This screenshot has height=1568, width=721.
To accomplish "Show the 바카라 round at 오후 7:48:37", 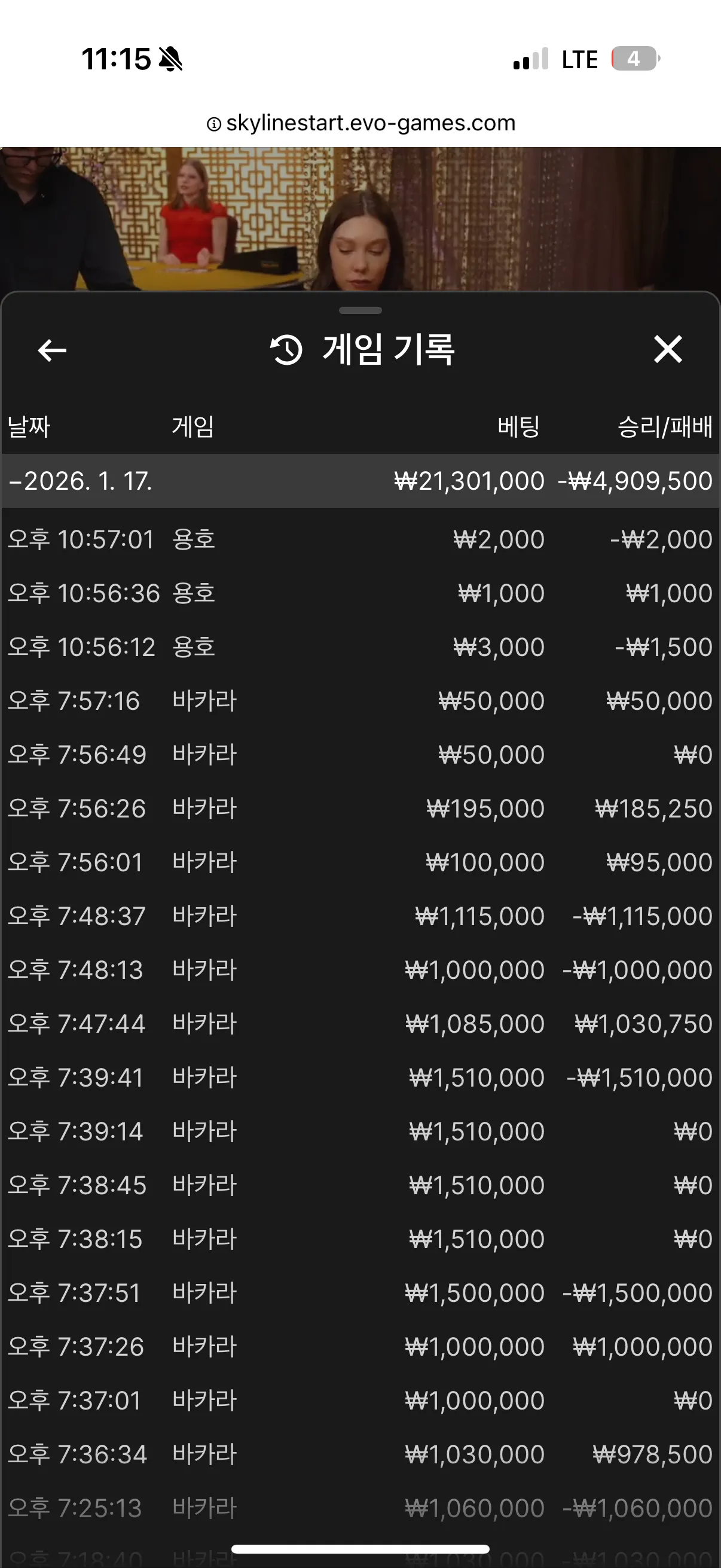I will [x=360, y=916].
